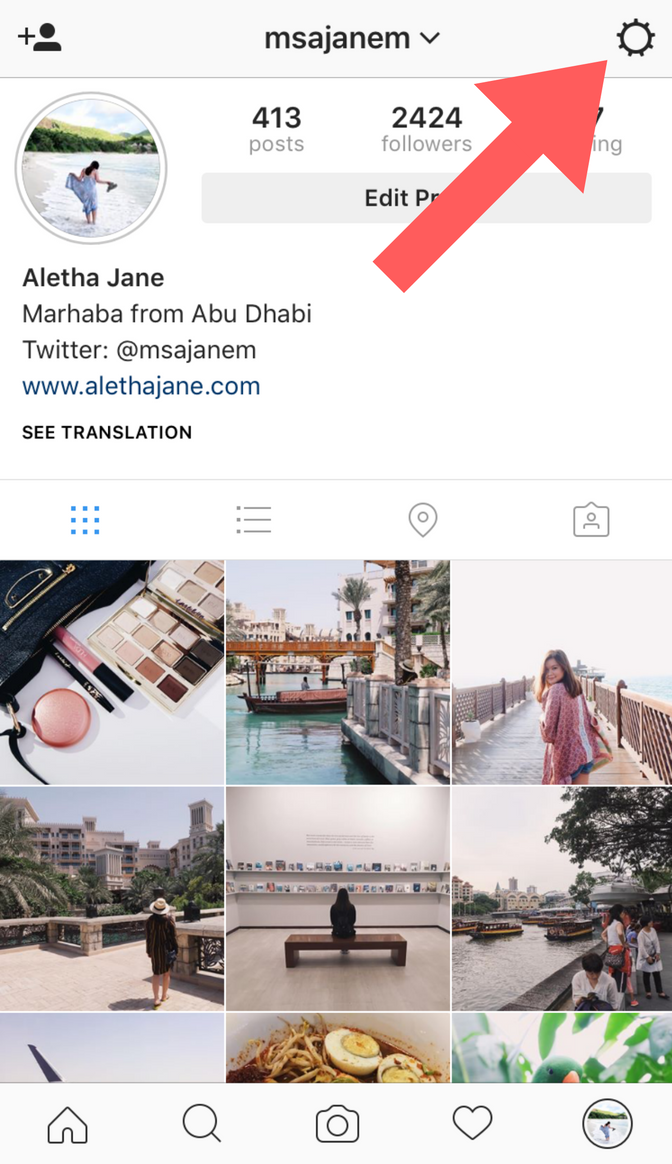Go to the home feed tab

point(67,1125)
